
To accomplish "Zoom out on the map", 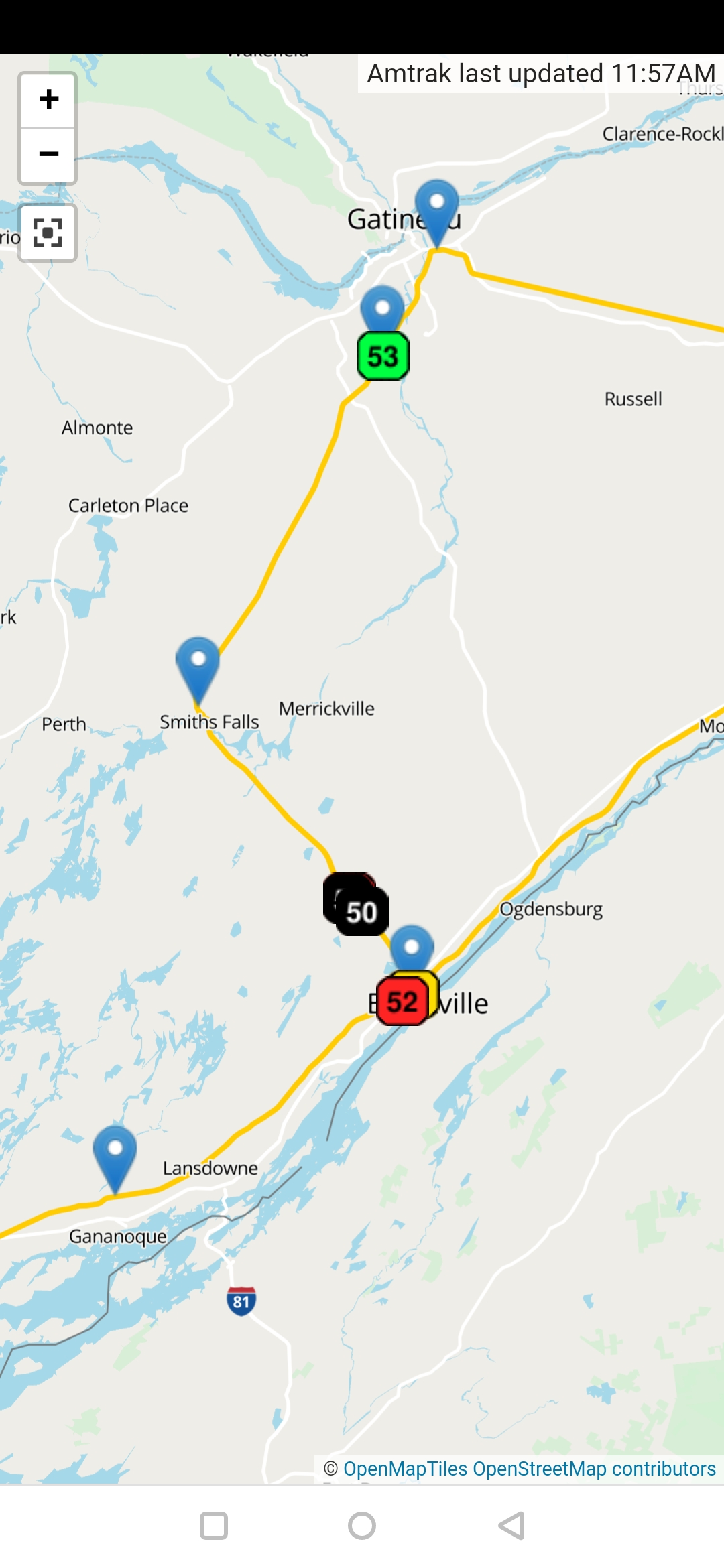I will tap(48, 155).
